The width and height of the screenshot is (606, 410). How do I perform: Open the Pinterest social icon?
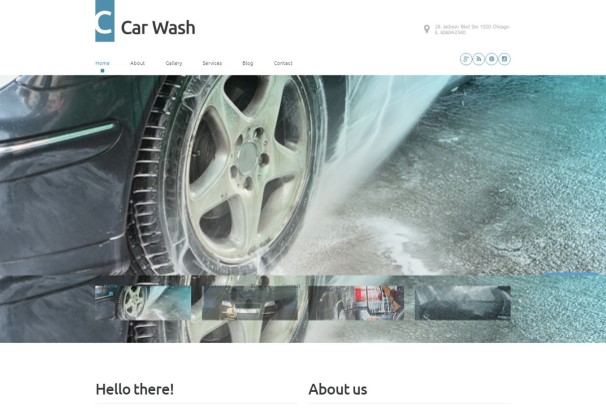point(492,59)
